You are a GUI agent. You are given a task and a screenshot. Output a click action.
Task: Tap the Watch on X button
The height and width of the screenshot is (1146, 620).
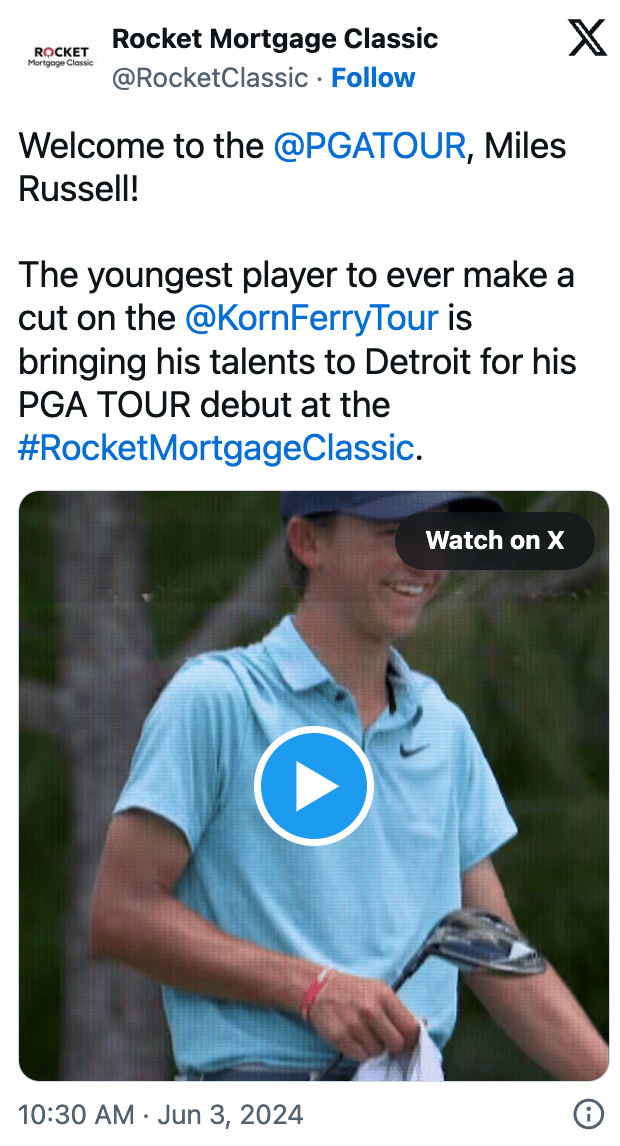pos(495,541)
